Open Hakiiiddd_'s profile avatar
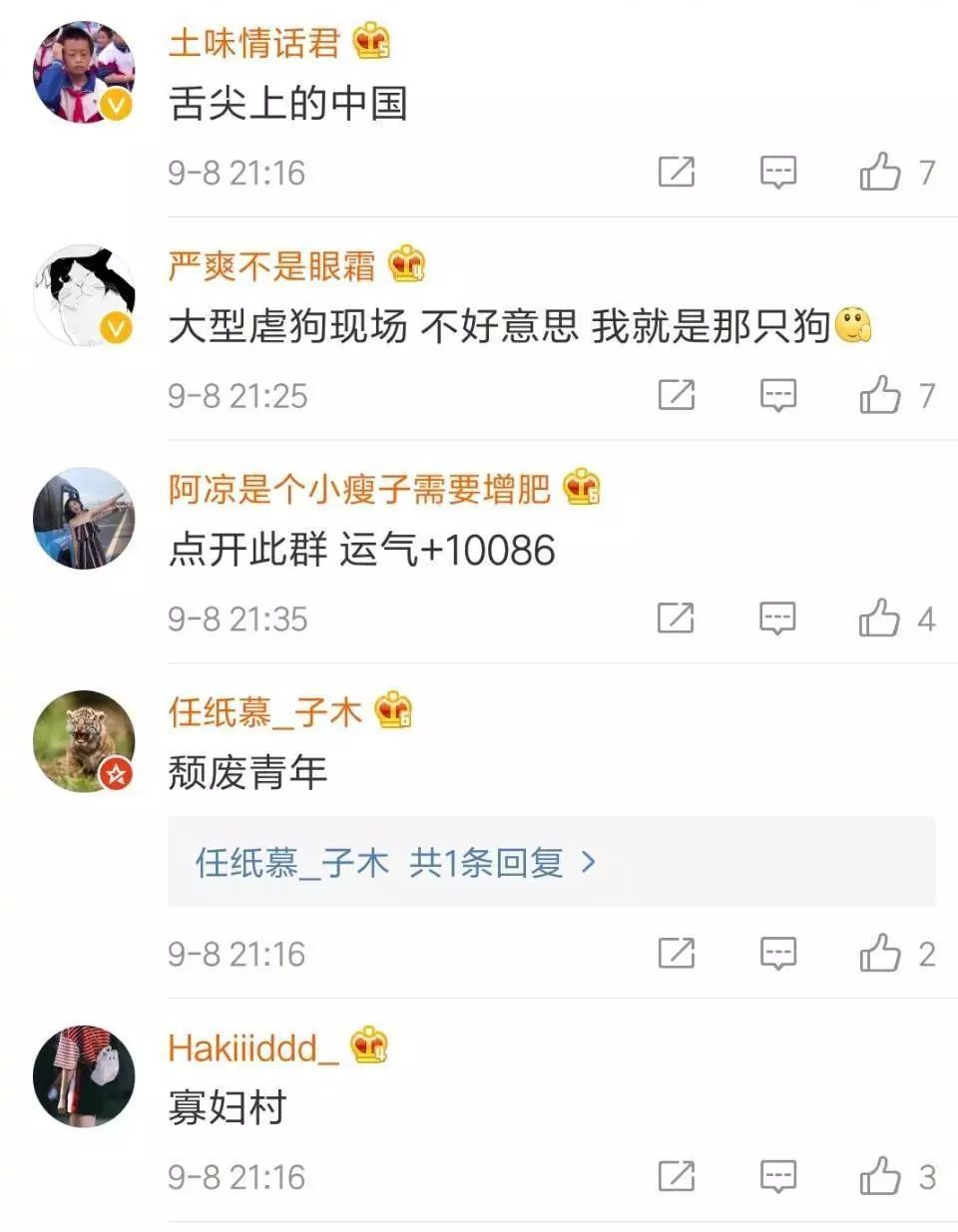Screen dimensions: 958x1232 (84, 1075)
